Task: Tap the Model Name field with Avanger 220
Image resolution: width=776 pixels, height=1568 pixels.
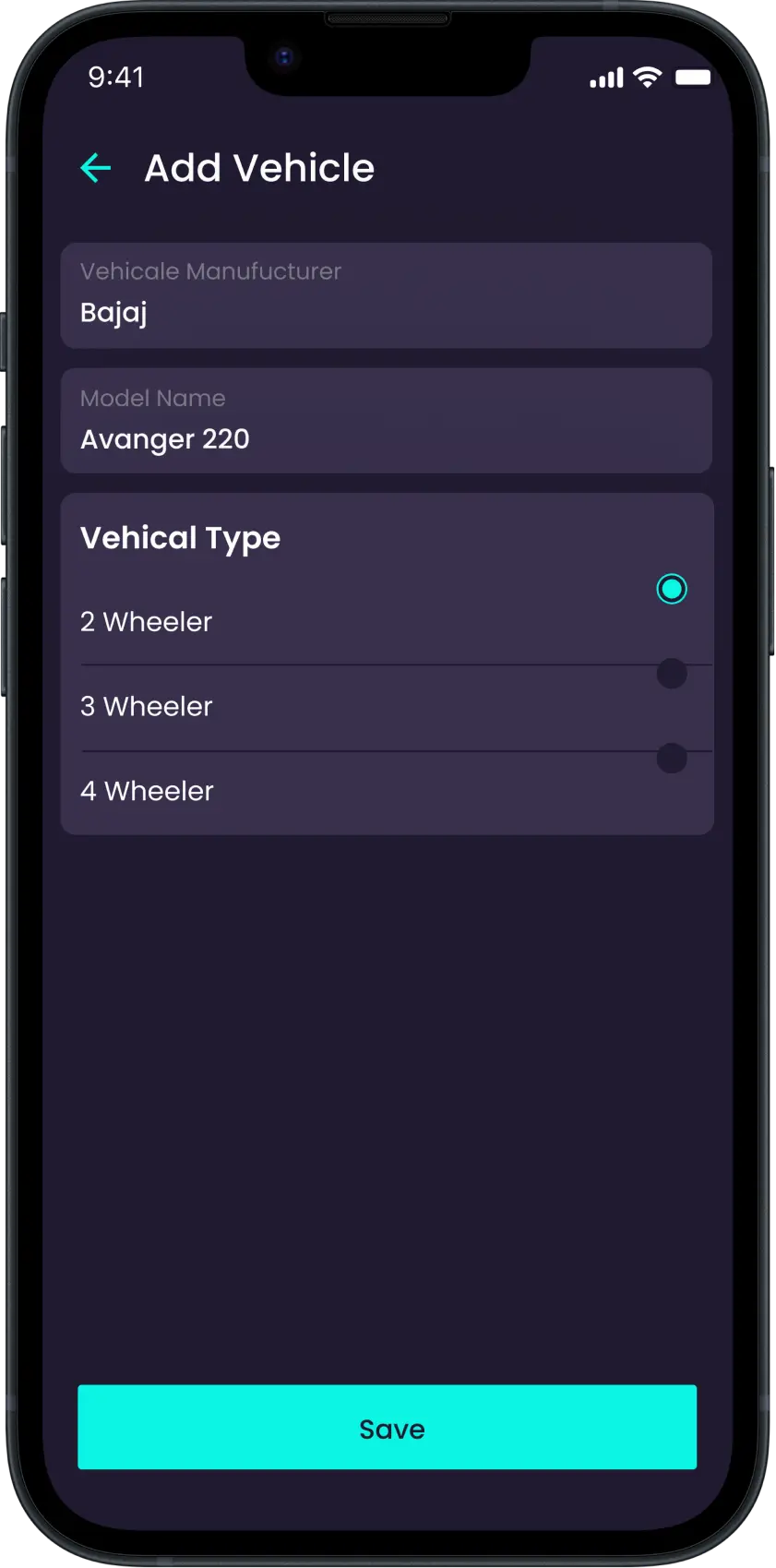Action: (386, 420)
